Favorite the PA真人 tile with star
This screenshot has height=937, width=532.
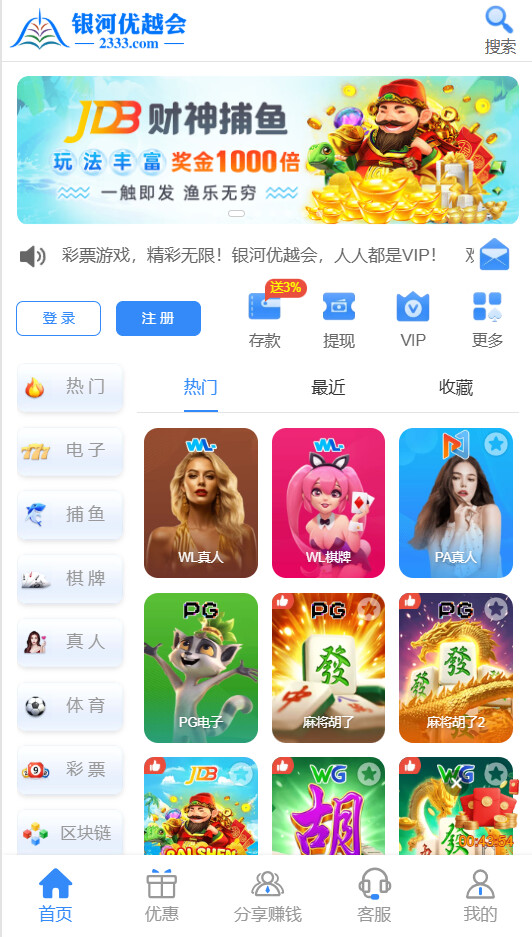coord(496,444)
